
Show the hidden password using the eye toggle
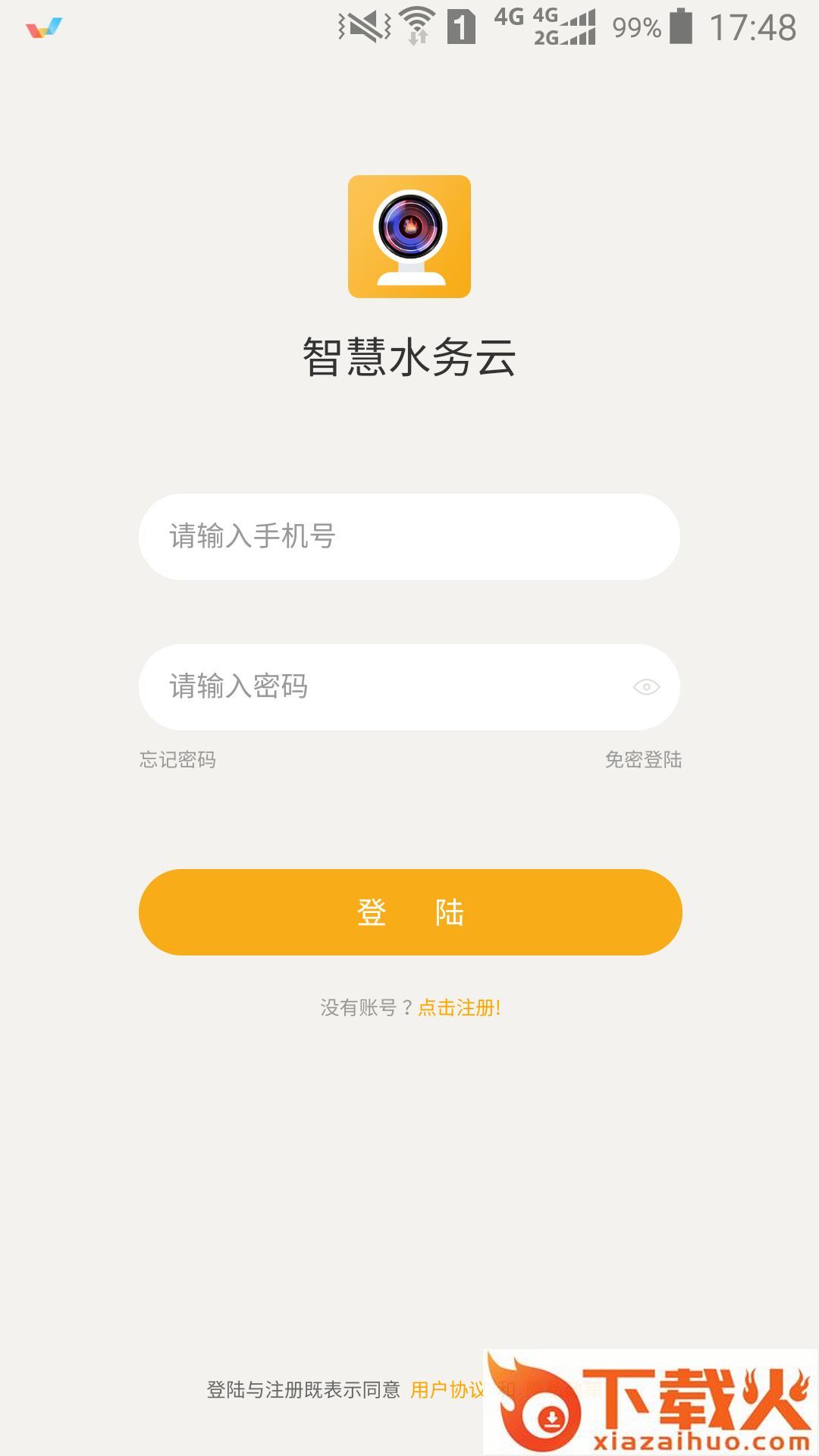645,686
